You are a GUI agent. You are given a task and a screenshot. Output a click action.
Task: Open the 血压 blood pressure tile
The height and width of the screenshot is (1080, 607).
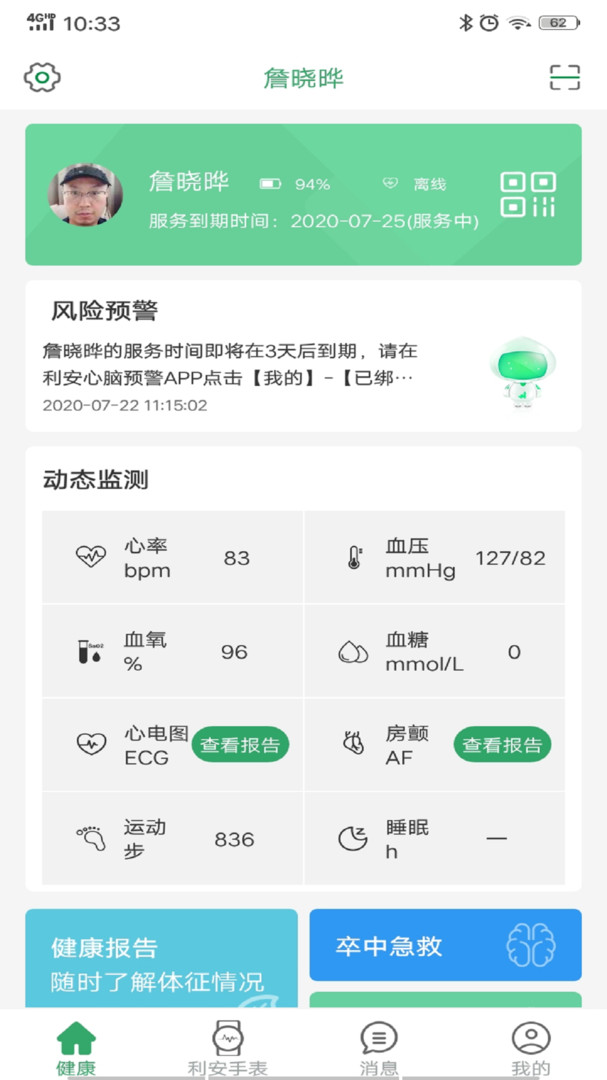click(x=434, y=558)
